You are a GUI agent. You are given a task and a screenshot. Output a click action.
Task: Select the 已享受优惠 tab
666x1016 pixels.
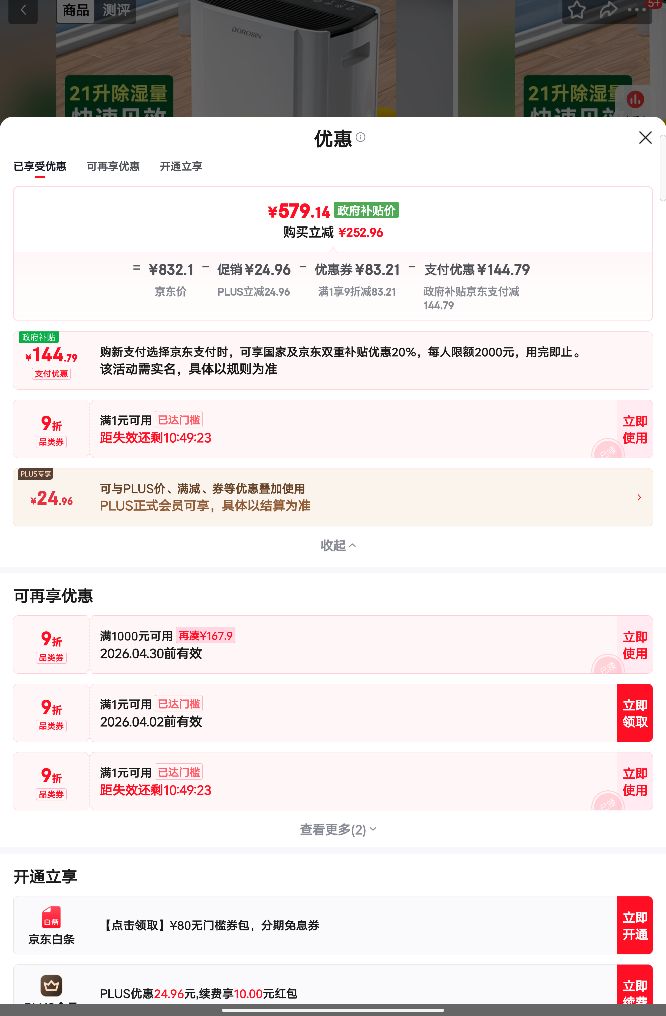(40, 167)
